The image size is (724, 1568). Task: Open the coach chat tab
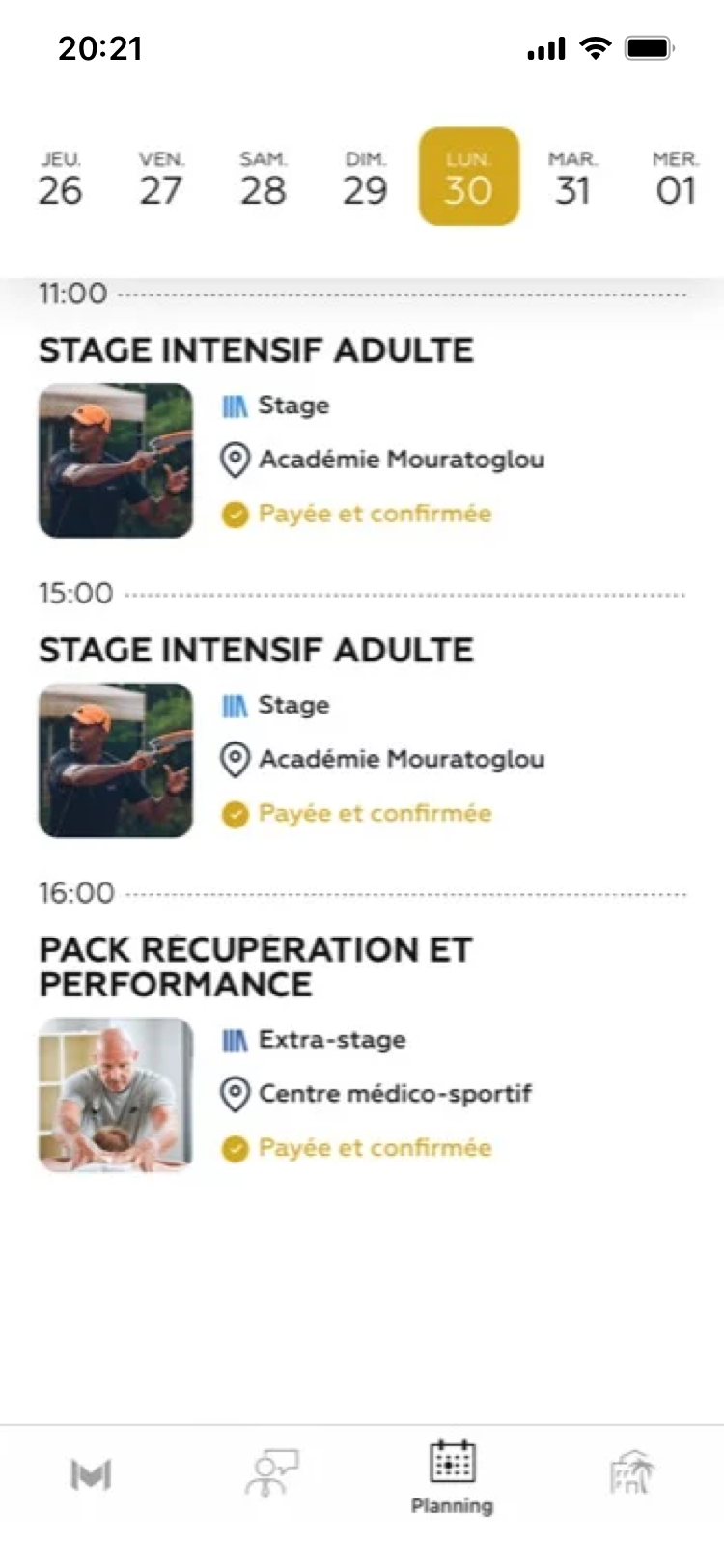tap(271, 1474)
